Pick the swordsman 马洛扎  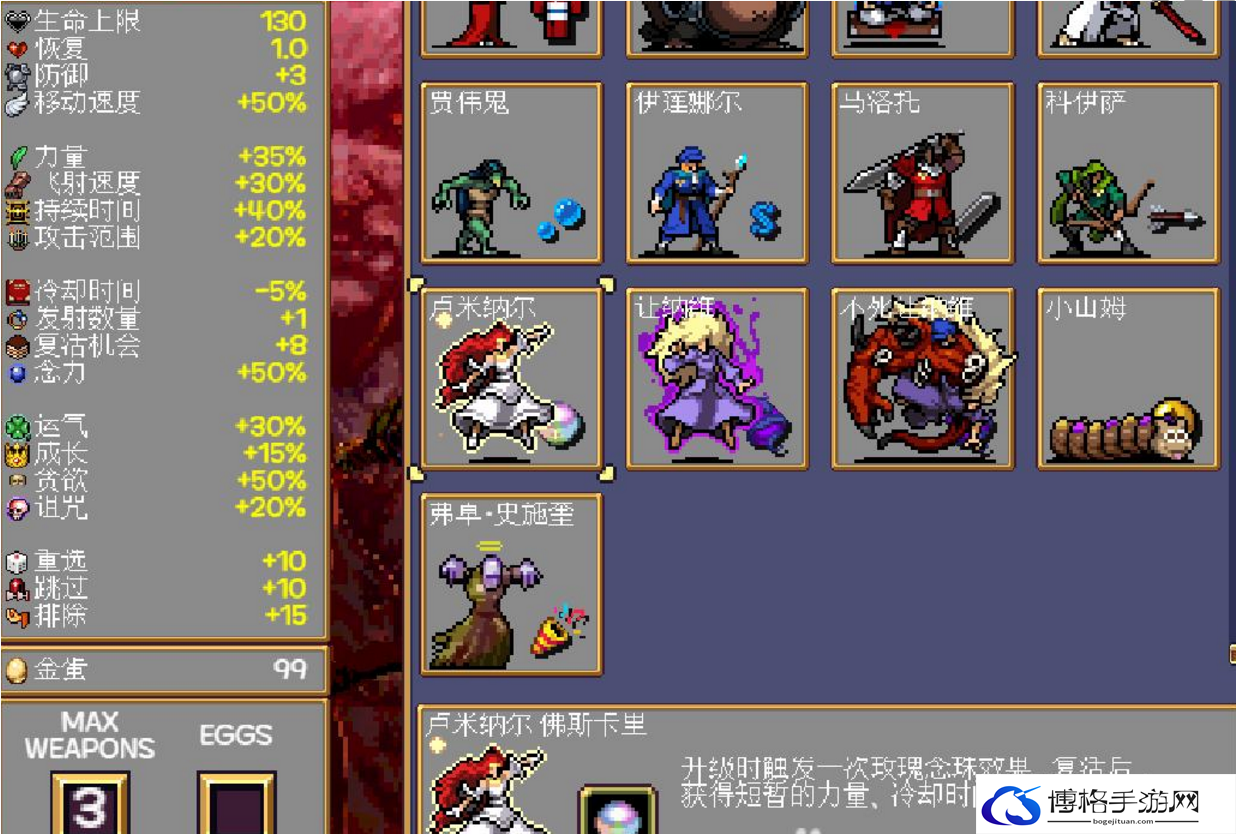click(923, 173)
